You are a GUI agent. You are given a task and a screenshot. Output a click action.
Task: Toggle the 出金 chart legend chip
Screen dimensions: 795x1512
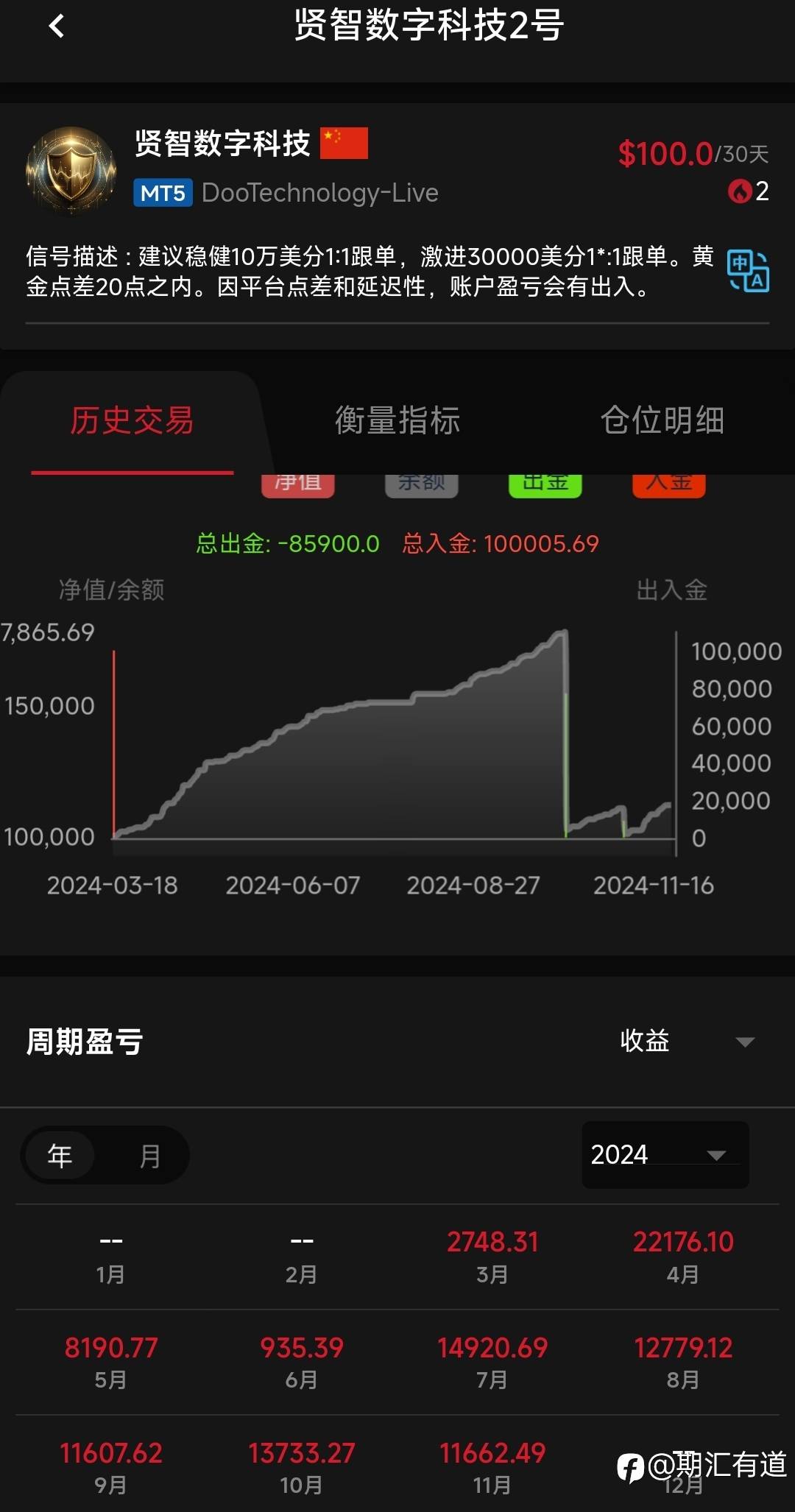[545, 485]
